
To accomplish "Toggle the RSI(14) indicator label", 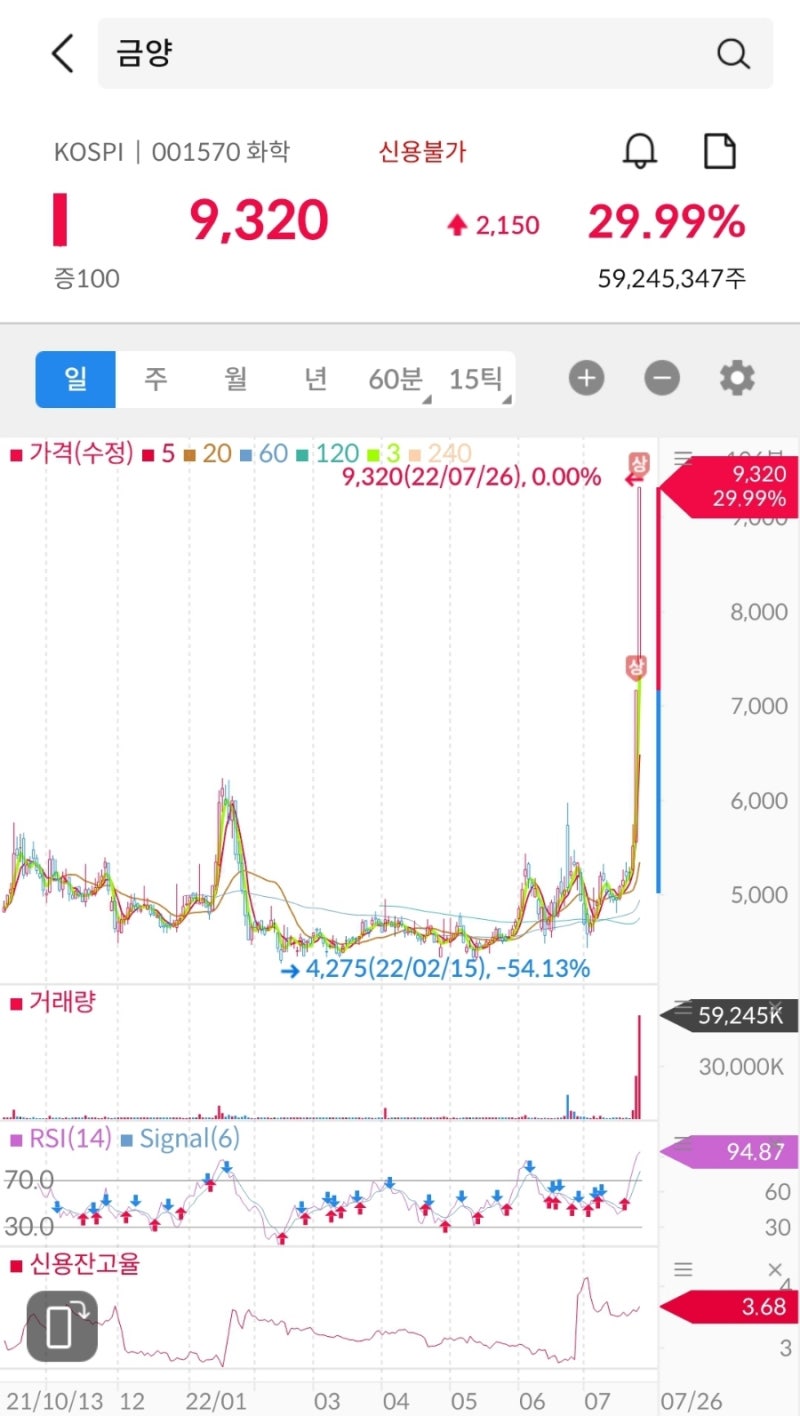I will click(70, 1138).
